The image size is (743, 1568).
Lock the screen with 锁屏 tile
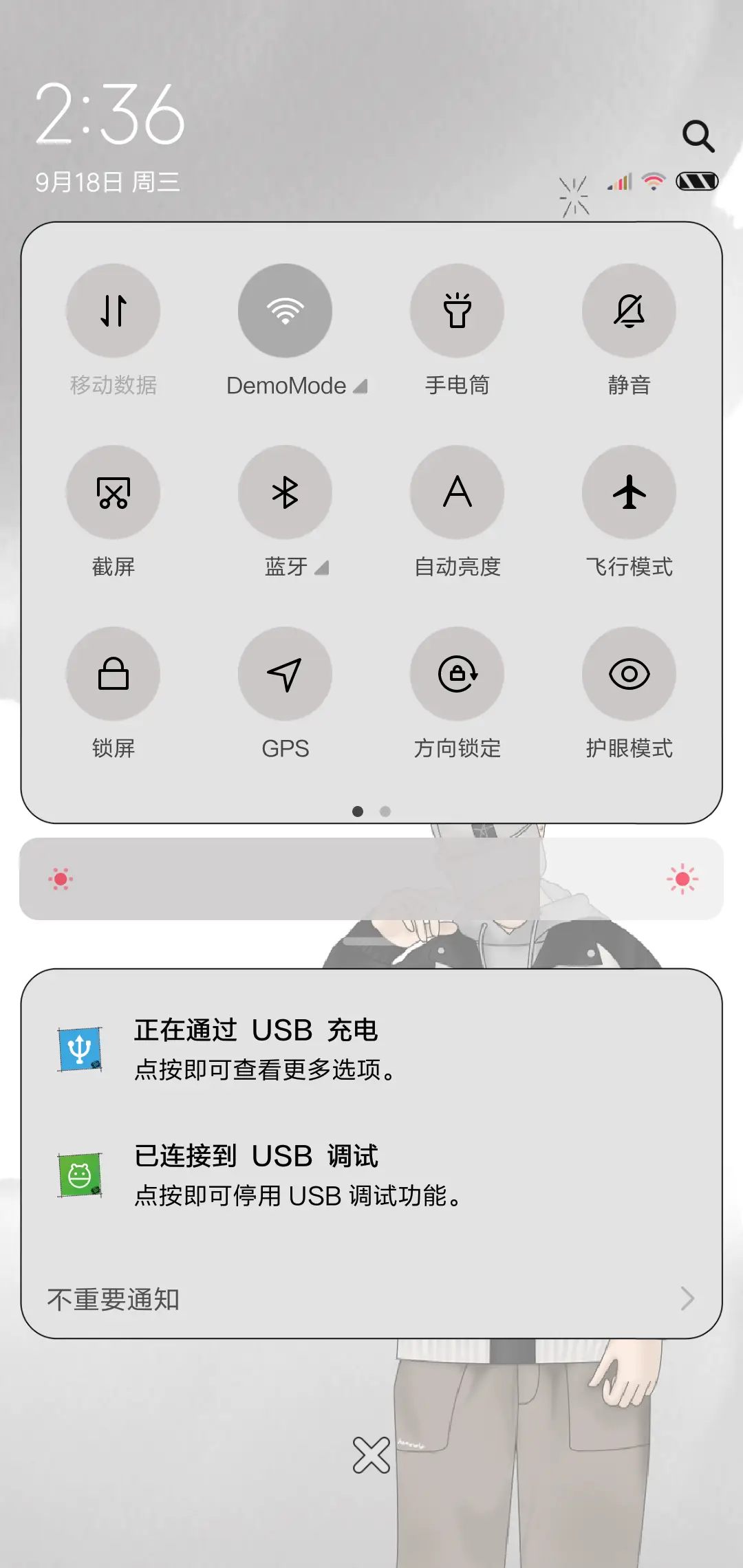tap(113, 674)
